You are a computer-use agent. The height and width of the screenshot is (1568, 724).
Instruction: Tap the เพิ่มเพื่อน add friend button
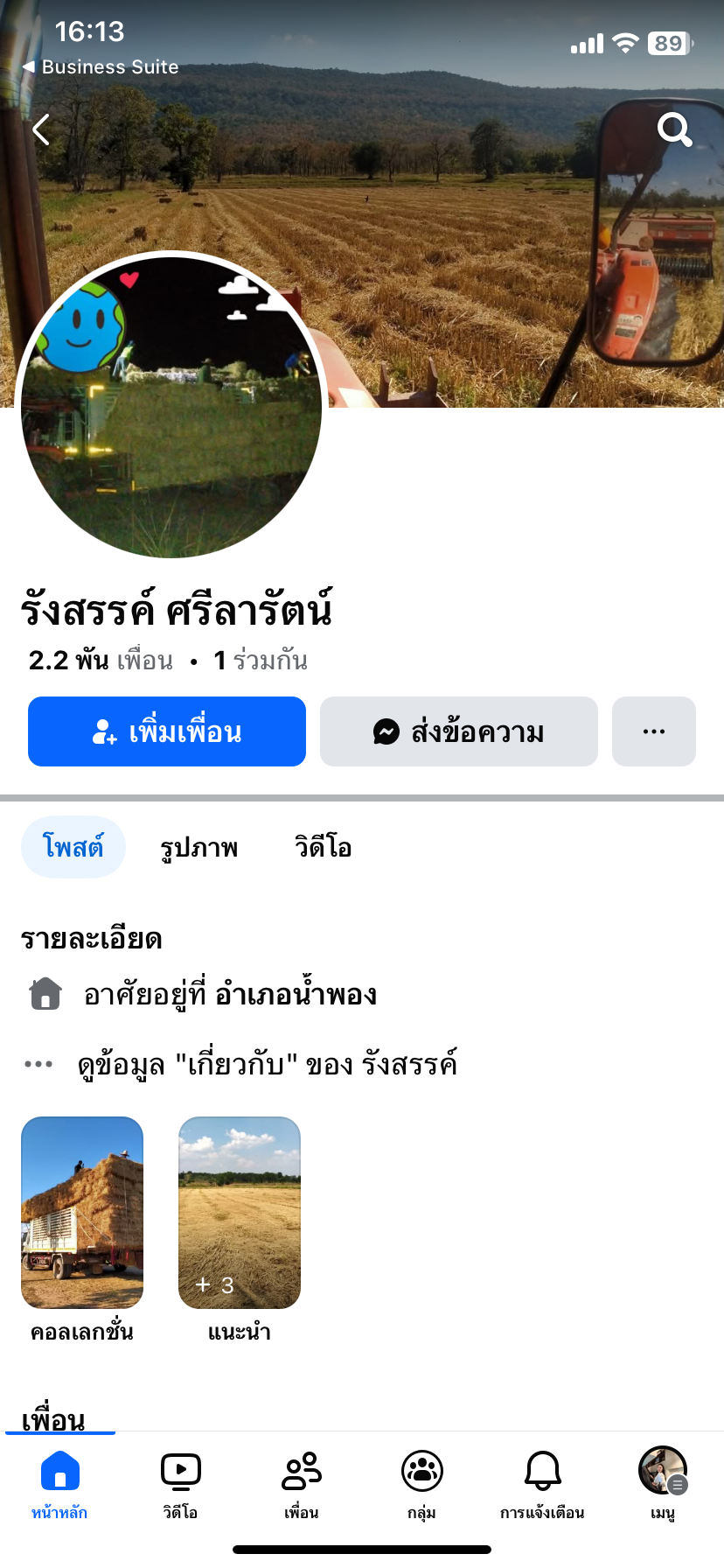click(167, 731)
